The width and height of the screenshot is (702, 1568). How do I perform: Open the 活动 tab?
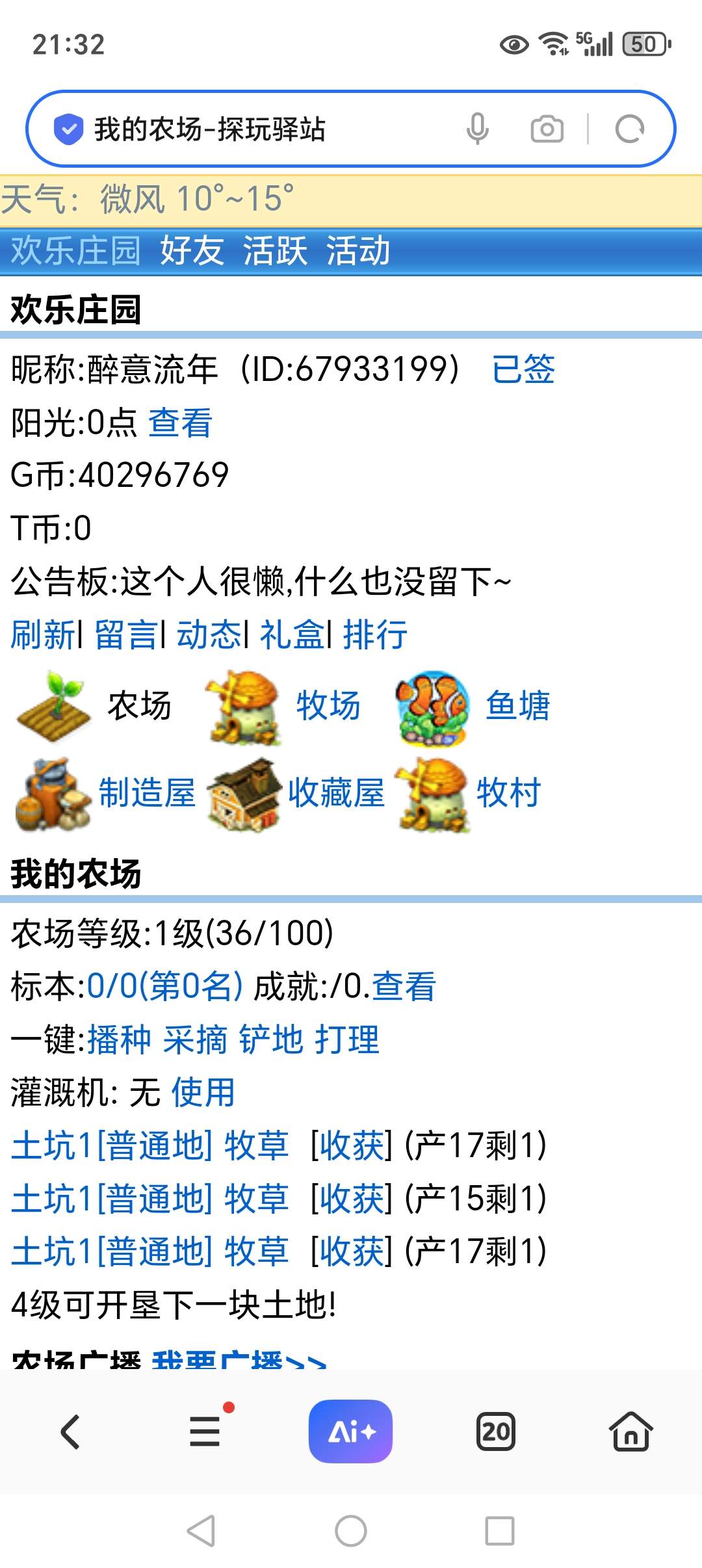coord(358,251)
